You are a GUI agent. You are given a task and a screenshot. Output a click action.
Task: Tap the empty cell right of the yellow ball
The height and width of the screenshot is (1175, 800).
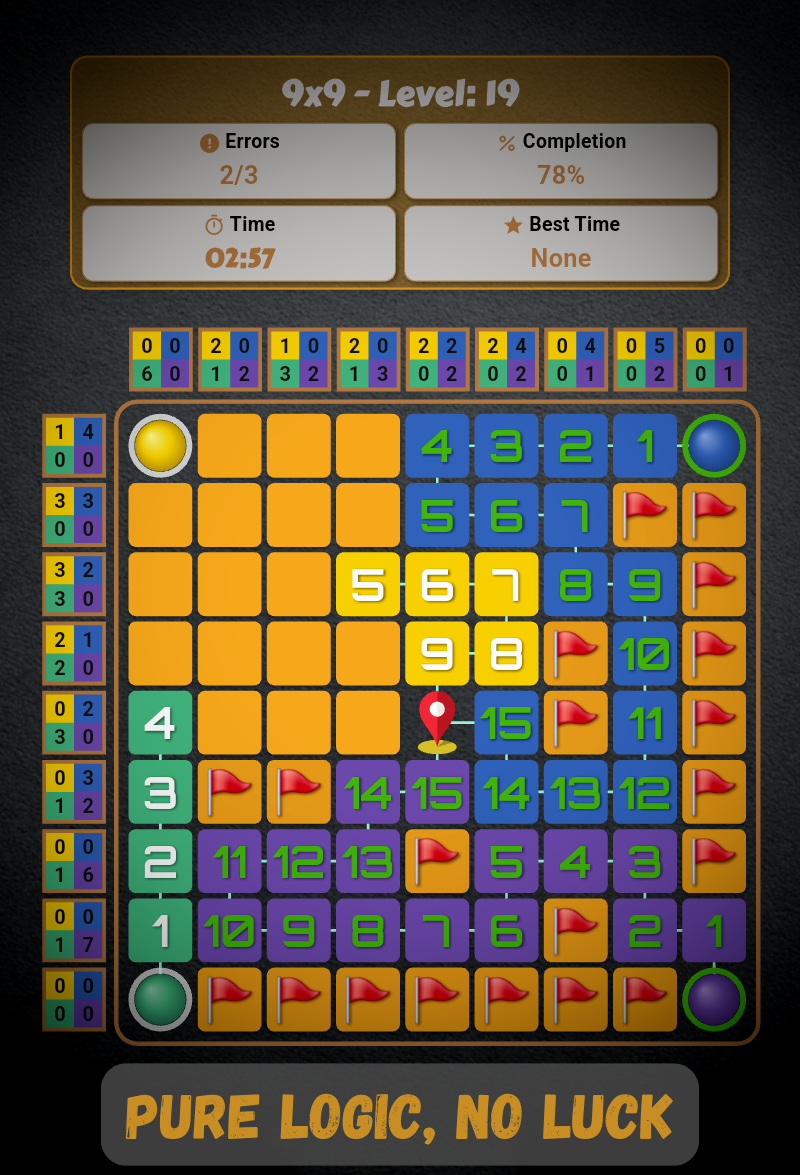pyautogui.click(x=229, y=446)
